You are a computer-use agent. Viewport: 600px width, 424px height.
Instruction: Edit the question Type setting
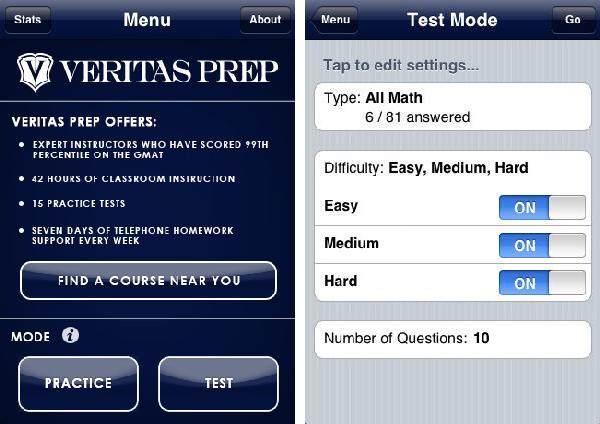452,108
